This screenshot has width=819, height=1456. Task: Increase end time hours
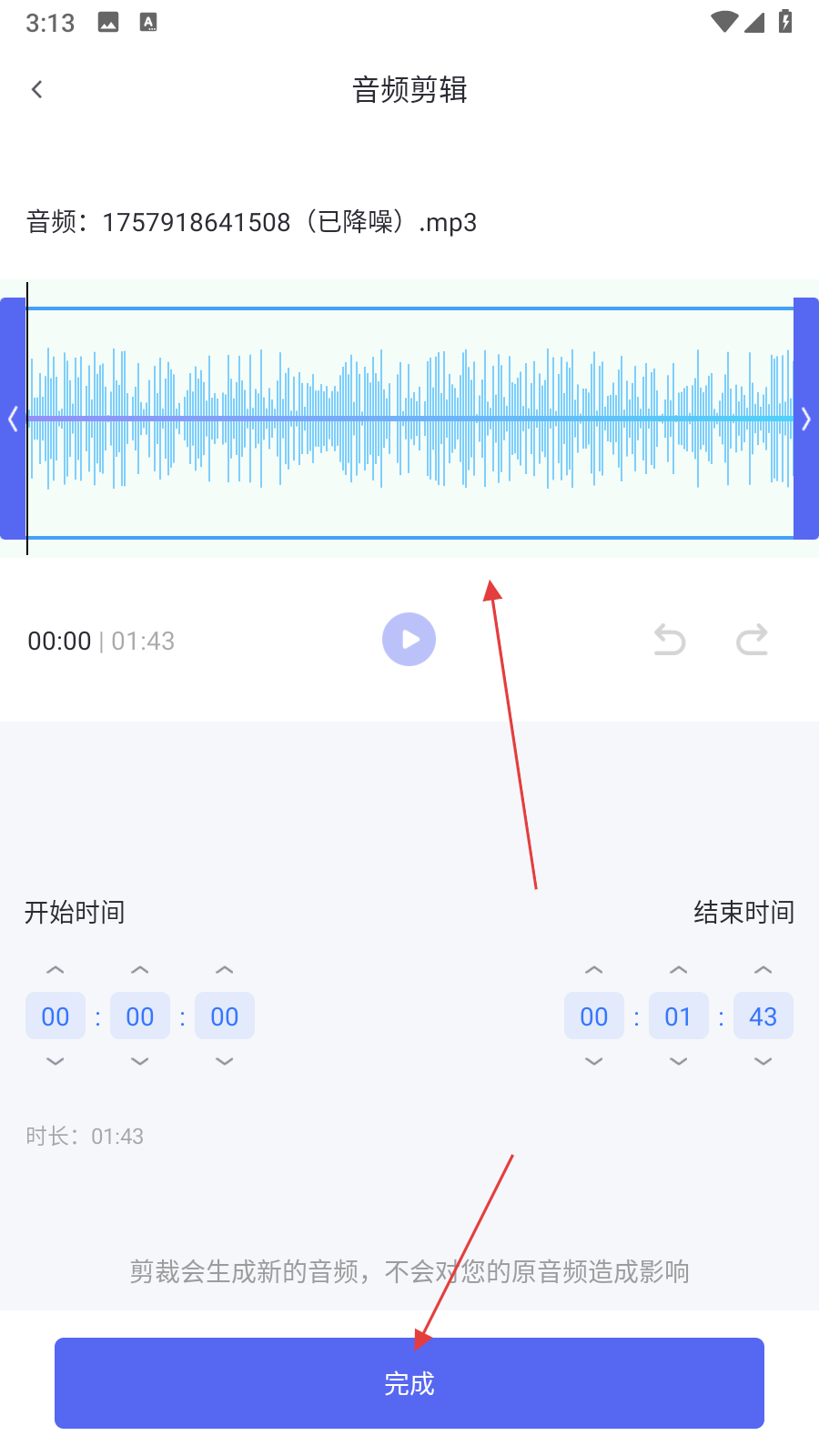(594, 970)
